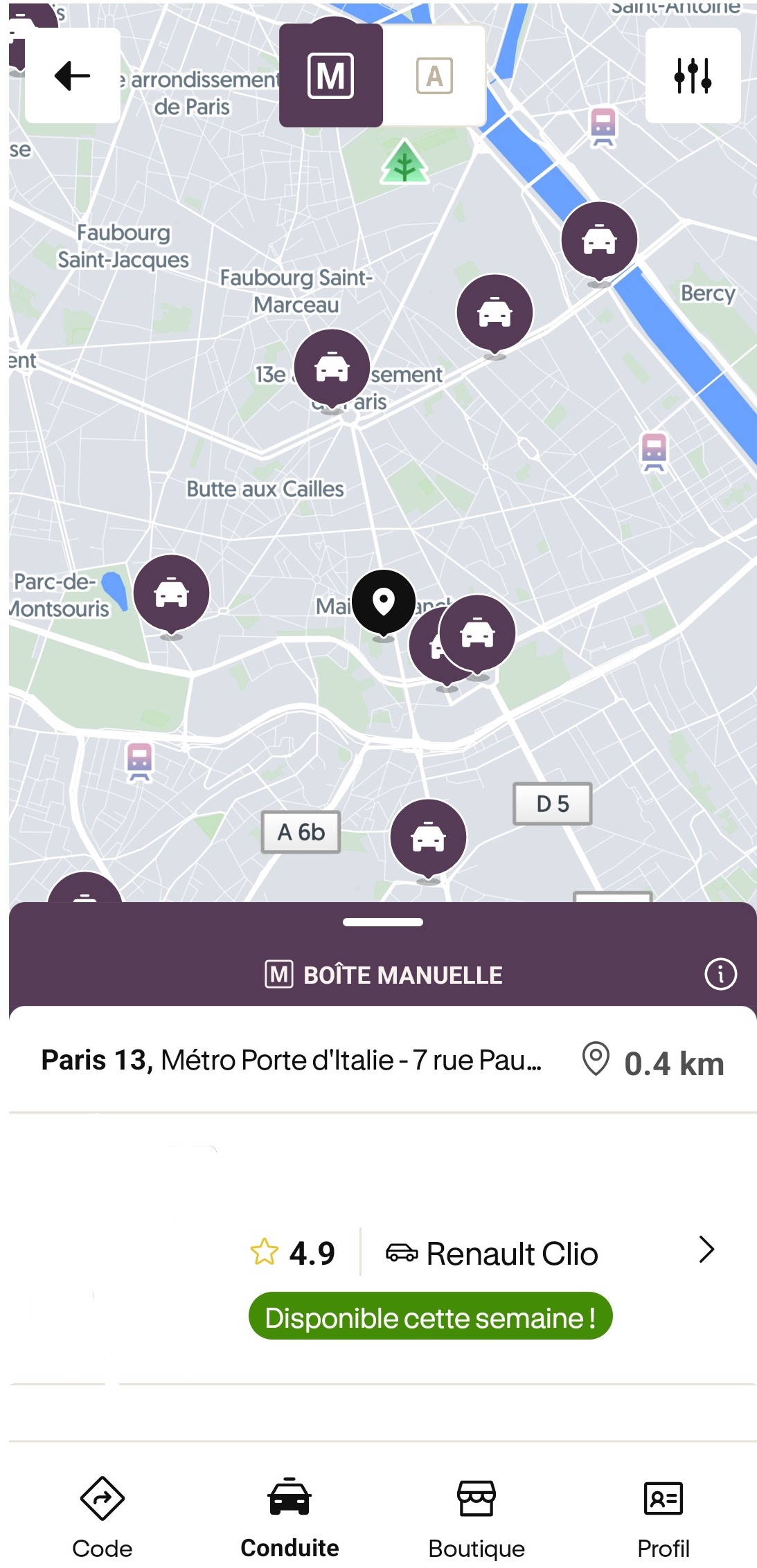Select the manual gearbox M option

point(330,75)
